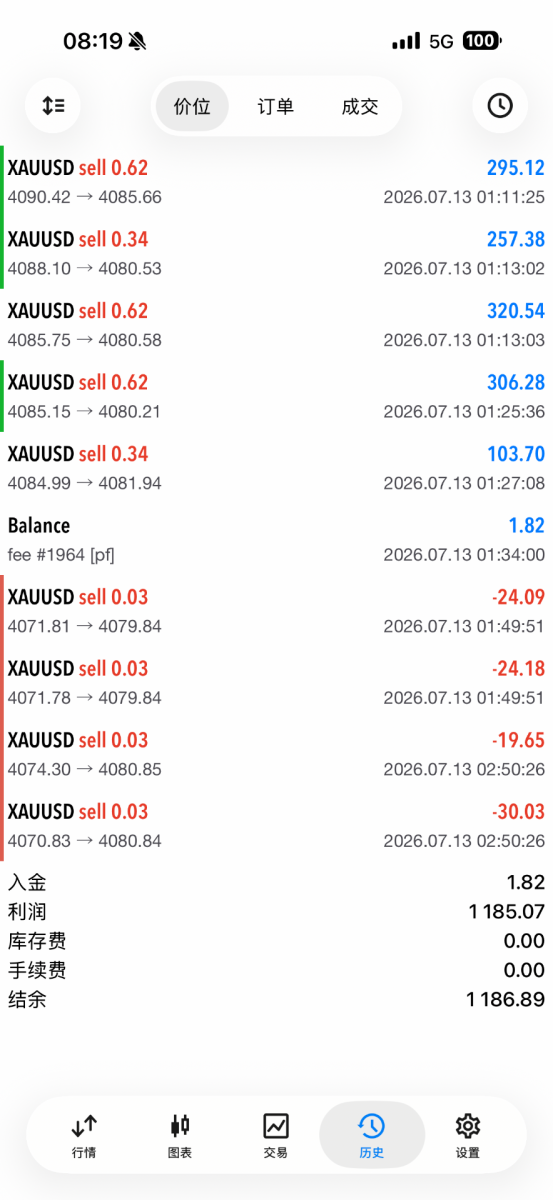Expand the trade with profit 295.12
Viewport: 553px width, 1200px height.
pyautogui.click(x=276, y=182)
